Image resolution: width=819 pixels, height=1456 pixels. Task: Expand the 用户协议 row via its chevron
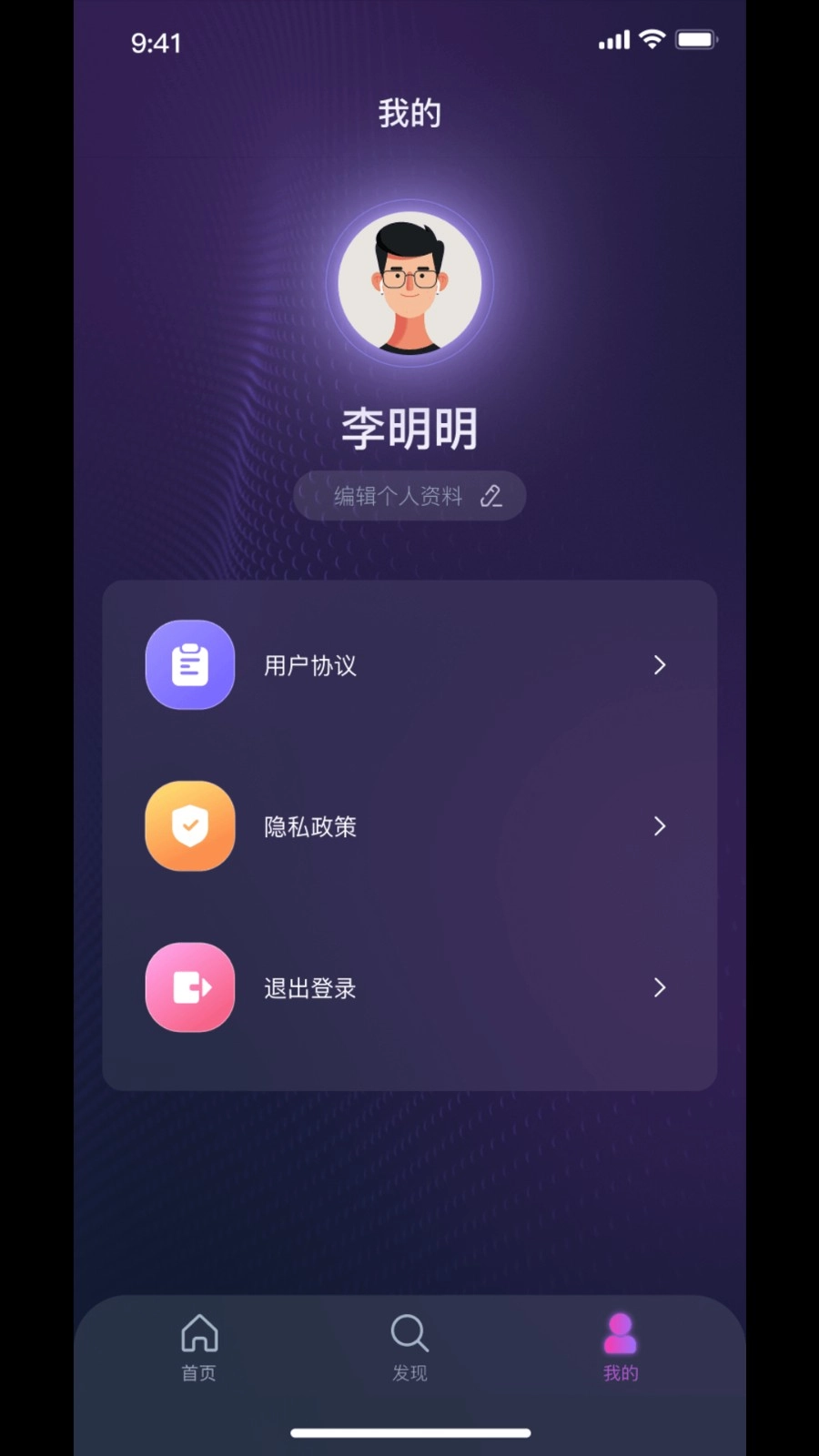pos(659,665)
